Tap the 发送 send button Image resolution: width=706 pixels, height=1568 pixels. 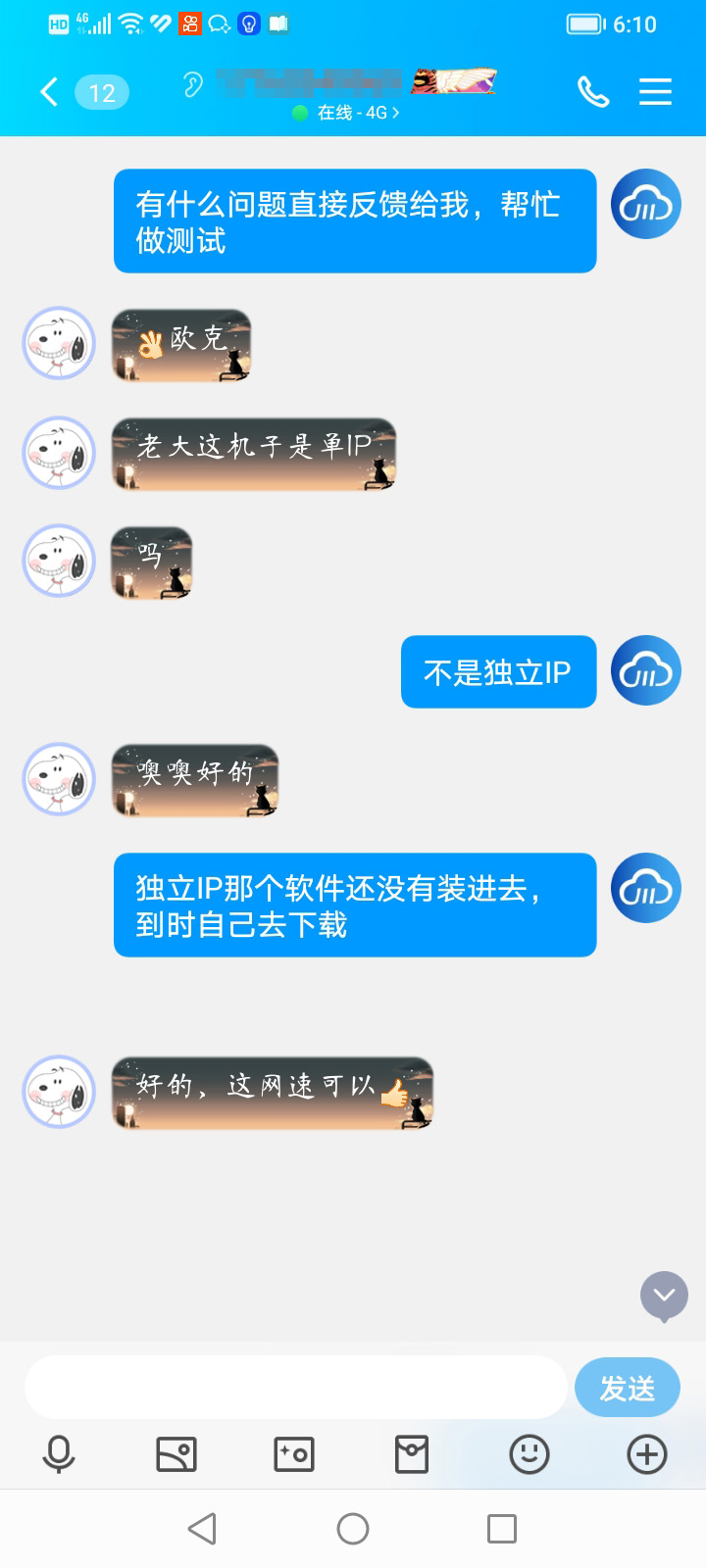[x=627, y=1387]
